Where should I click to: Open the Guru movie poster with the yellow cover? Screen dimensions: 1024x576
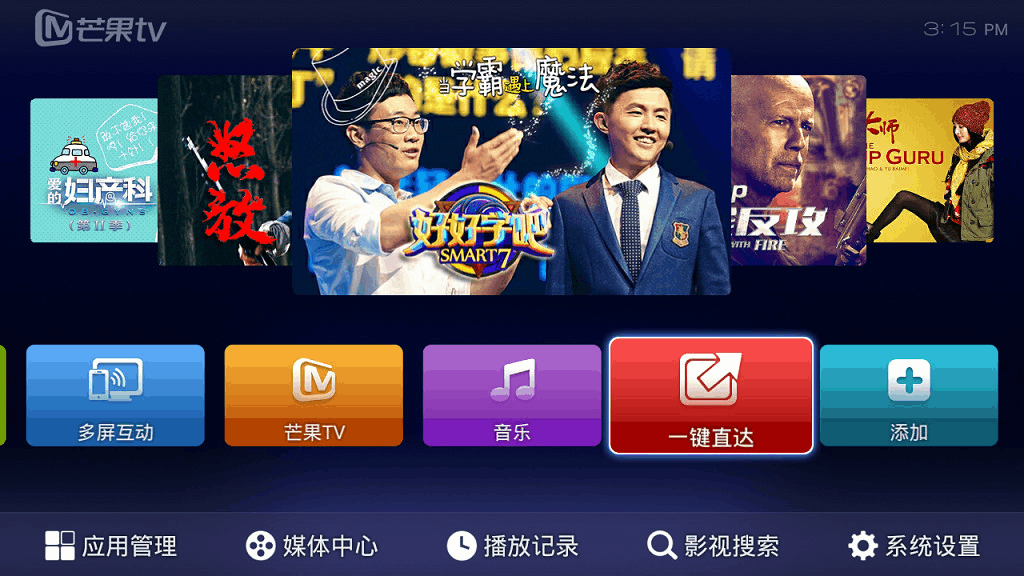pos(930,170)
